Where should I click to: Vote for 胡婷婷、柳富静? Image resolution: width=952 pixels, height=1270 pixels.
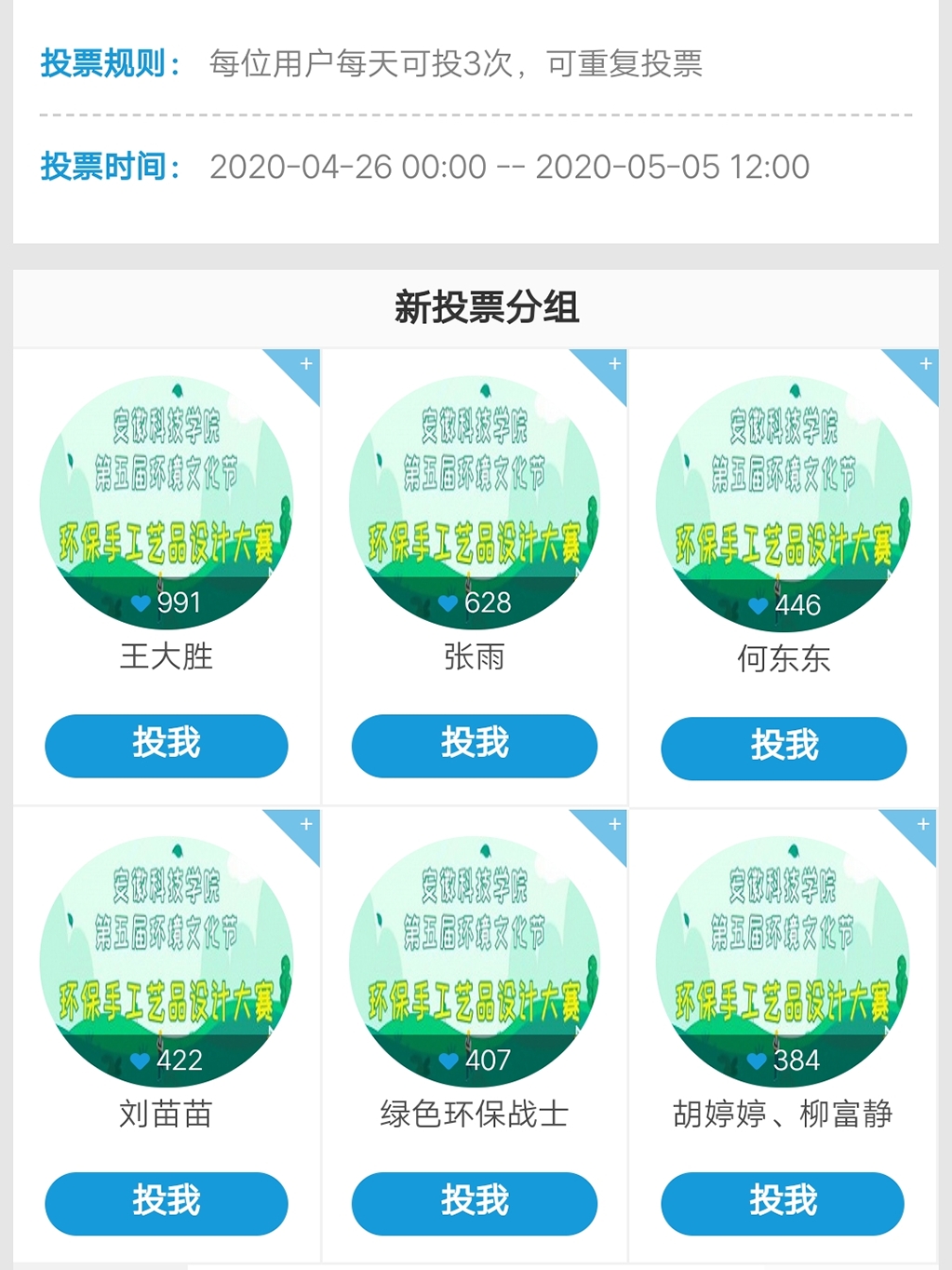click(783, 1202)
